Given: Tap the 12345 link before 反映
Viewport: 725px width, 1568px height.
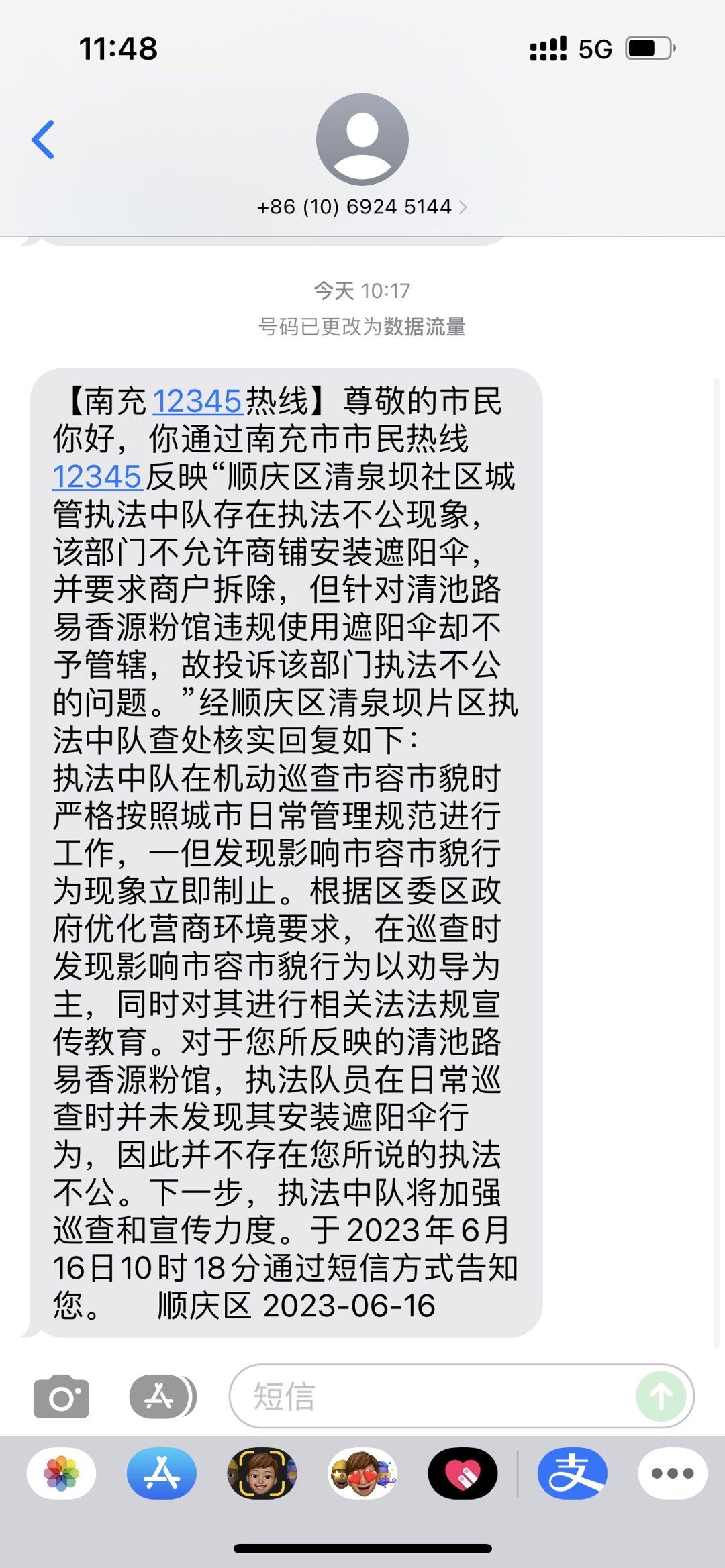Looking at the screenshot, I should tap(97, 477).
